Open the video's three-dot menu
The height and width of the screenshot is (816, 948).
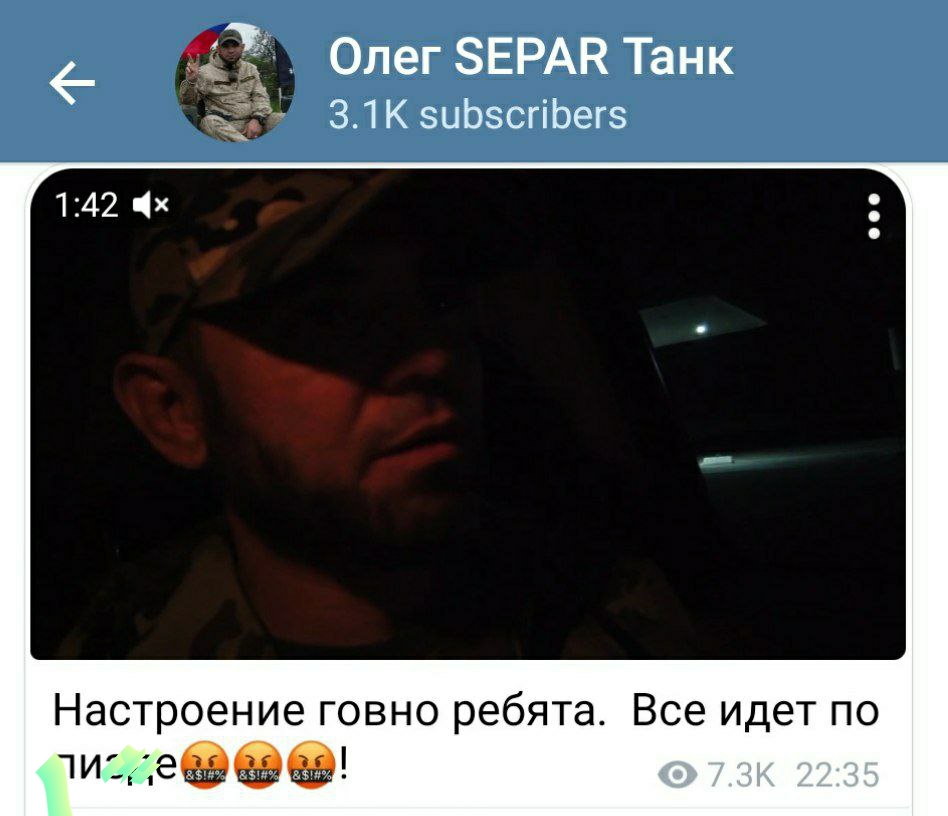pos(873,216)
